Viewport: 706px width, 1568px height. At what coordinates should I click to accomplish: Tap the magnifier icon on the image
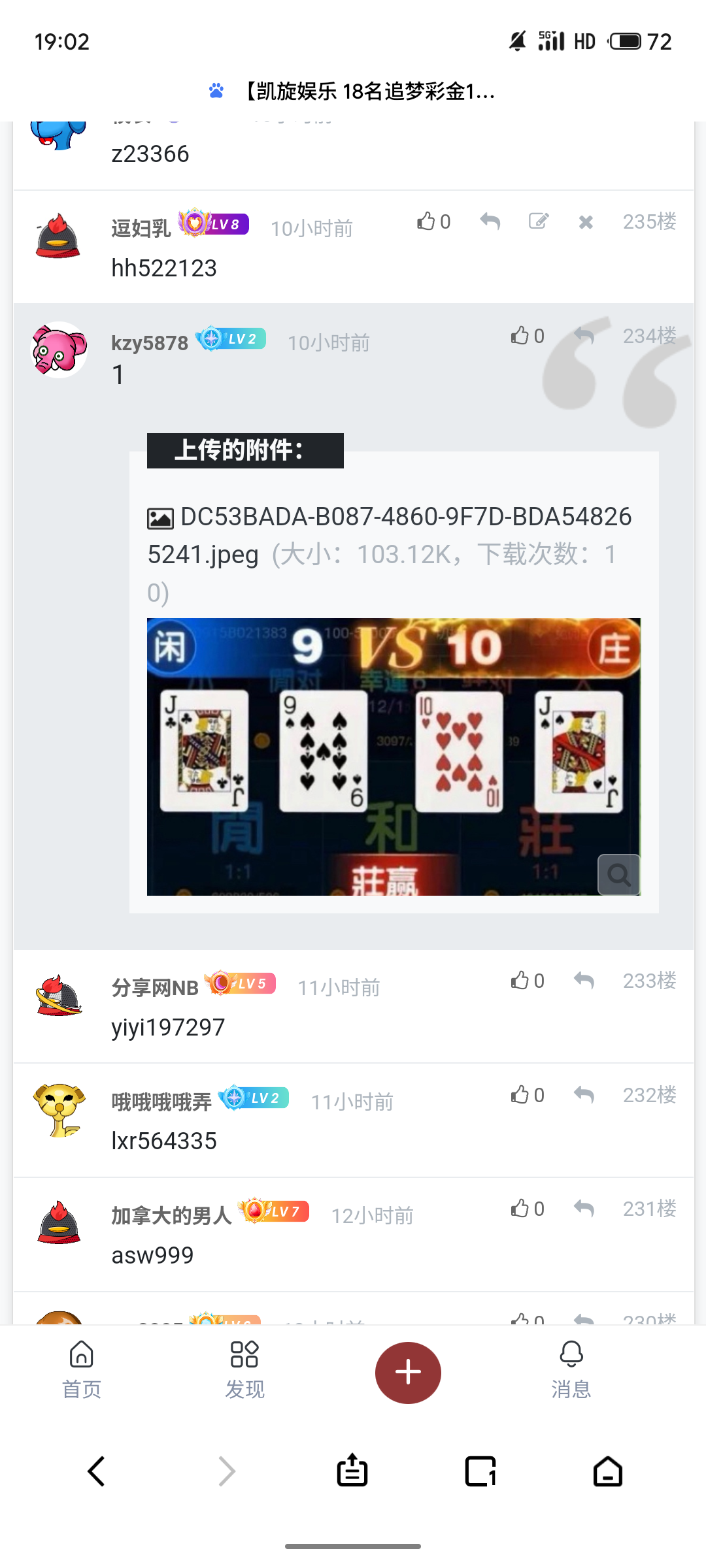(x=618, y=874)
